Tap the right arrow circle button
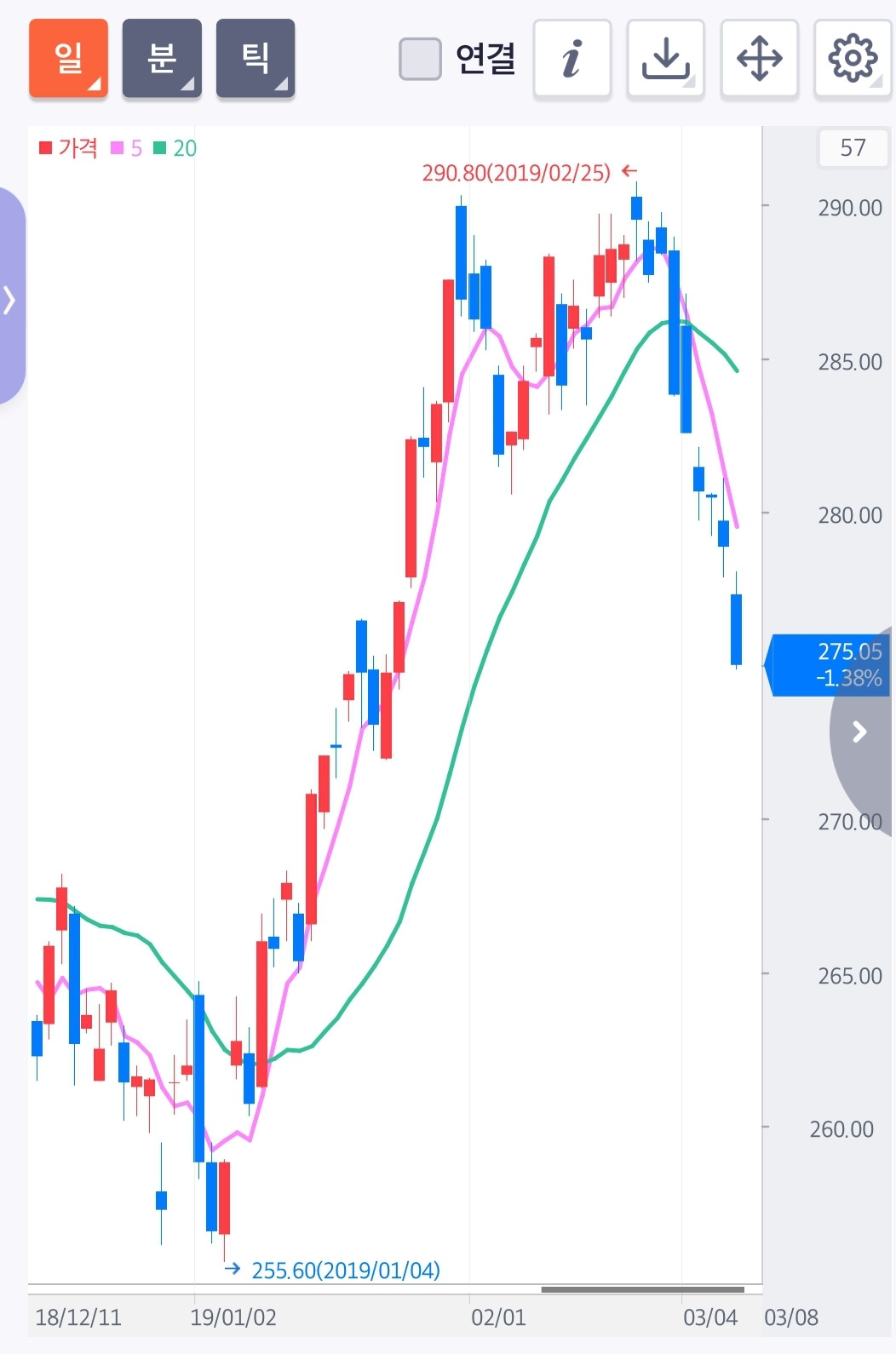The image size is (896, 1354). (x=860, y=732)
